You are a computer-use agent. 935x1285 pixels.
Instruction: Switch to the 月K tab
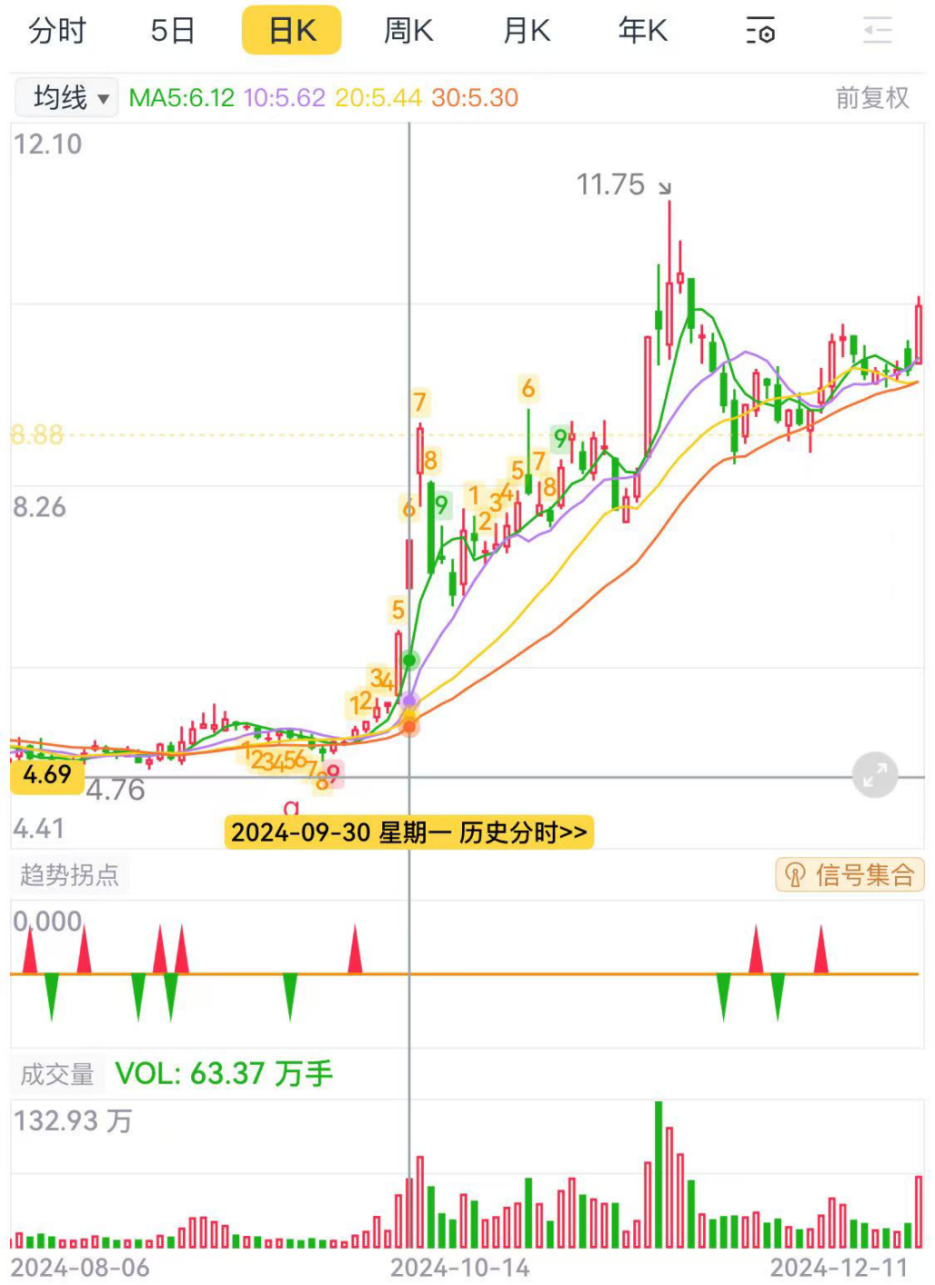click(524, 31)
